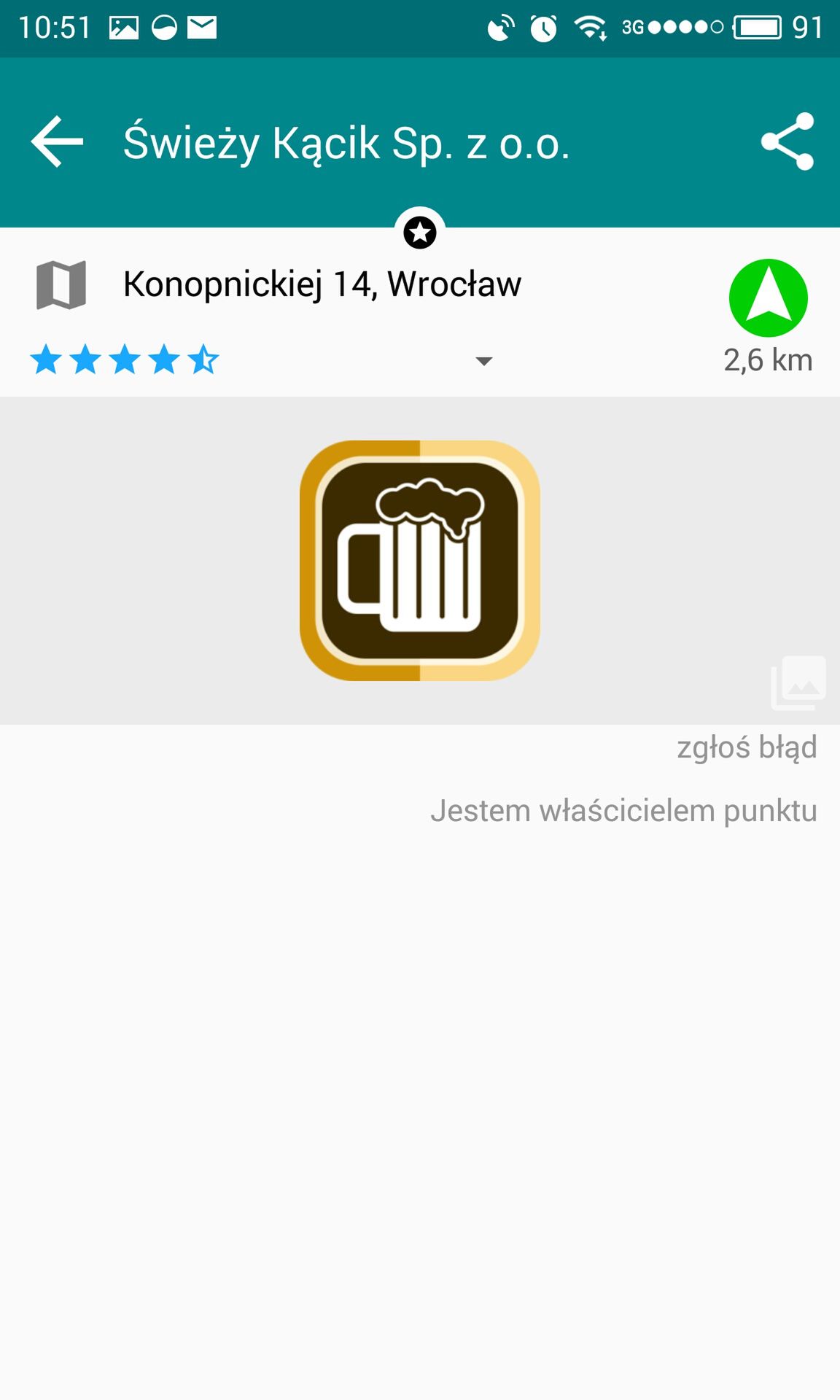The width and height of the screenshot is (840, 1400).
Task: Start navigation with the green arrow
Action: point(769,297)
